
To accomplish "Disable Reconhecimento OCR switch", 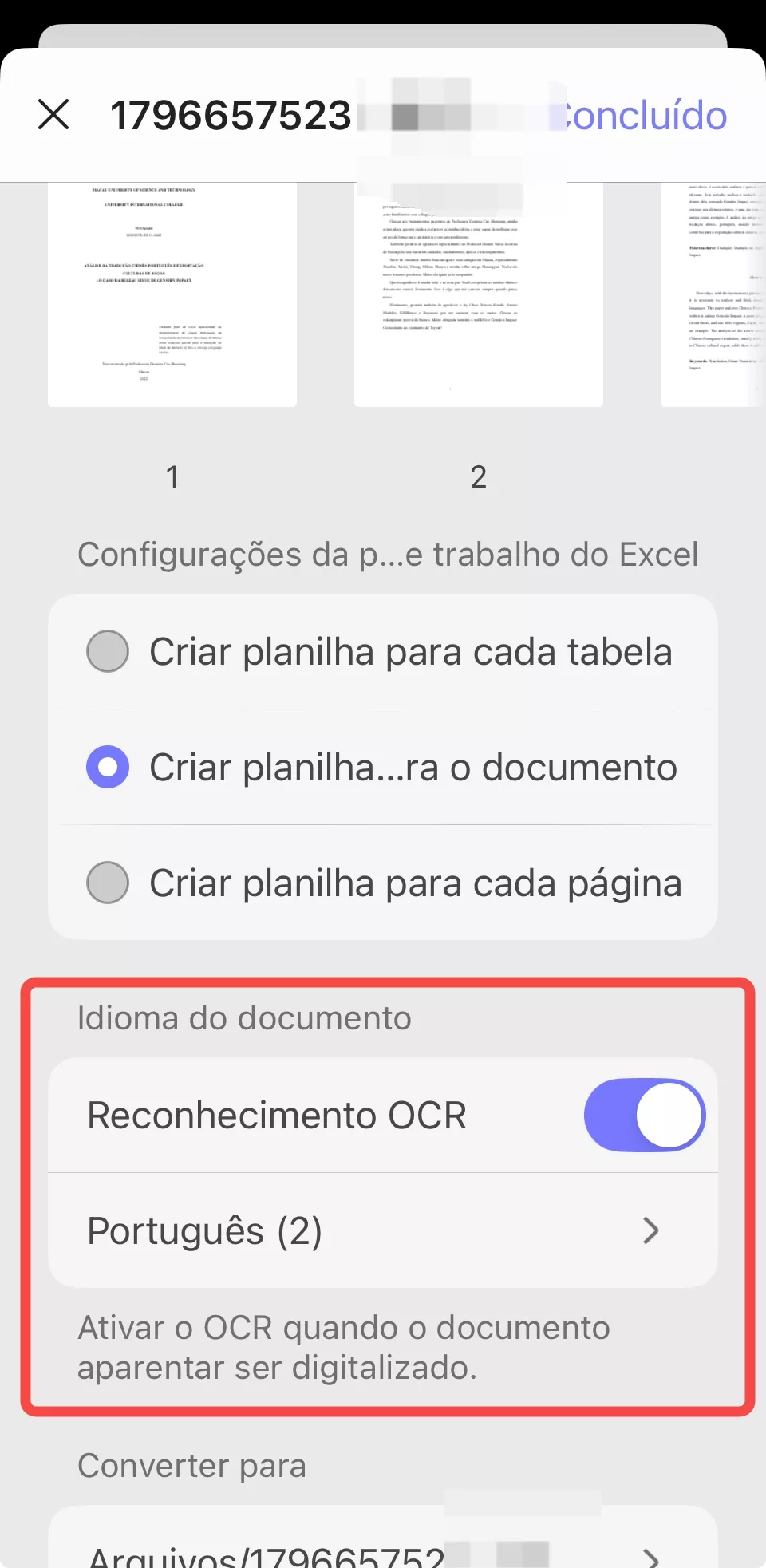I will point(644,1115).
